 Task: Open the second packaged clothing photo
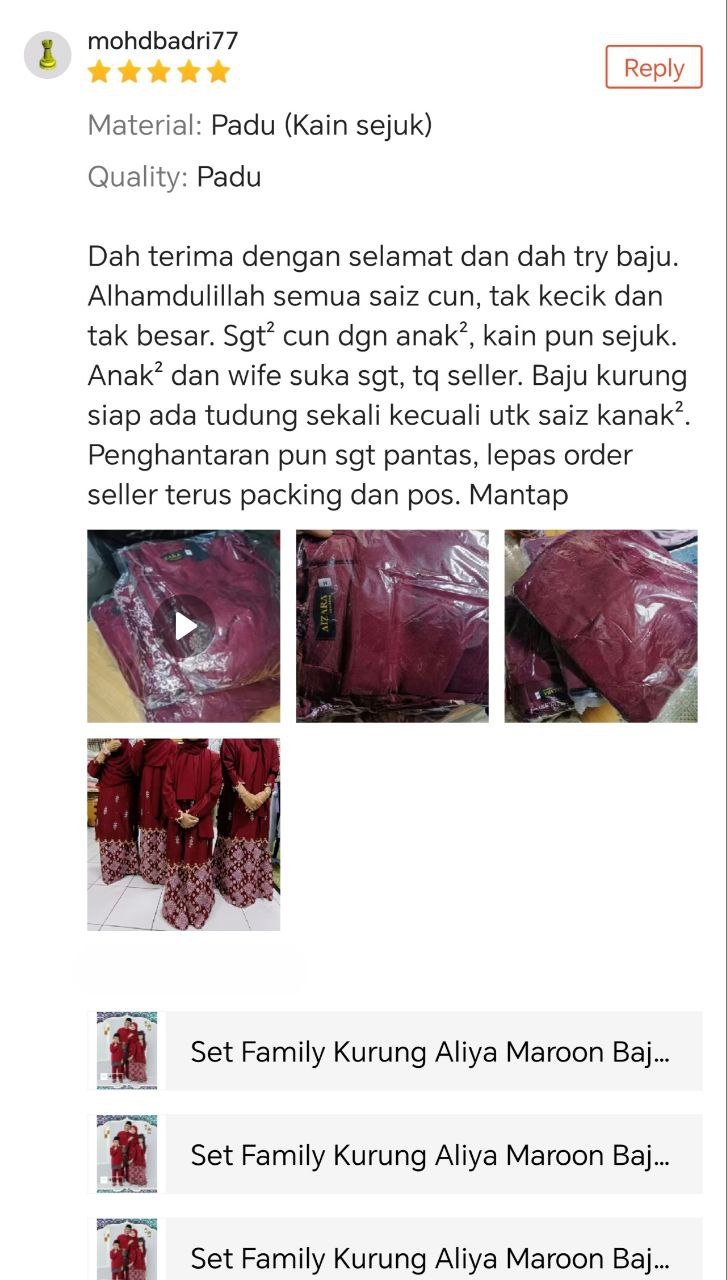[x=392, y=626]
